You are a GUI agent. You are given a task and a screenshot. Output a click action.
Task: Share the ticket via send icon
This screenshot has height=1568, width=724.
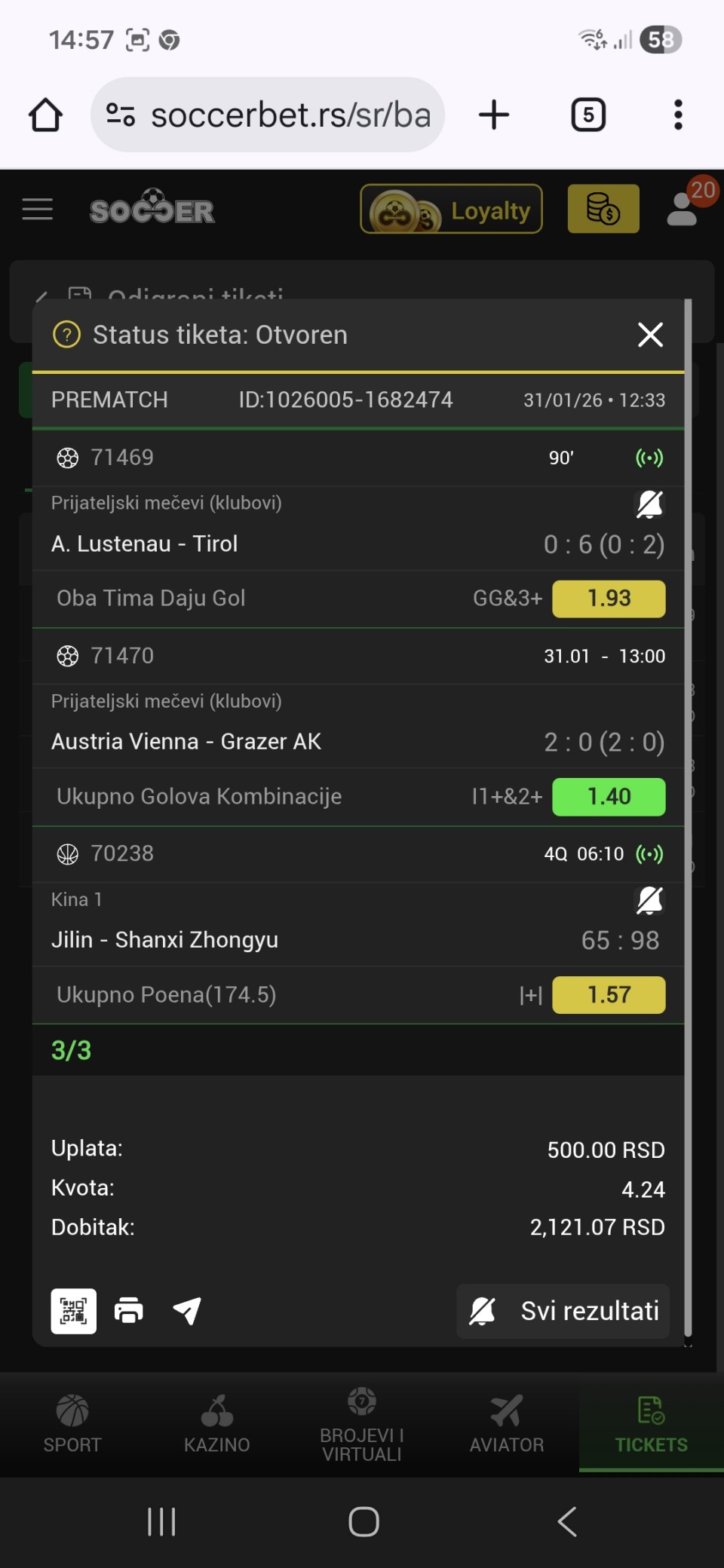pos(187,1311)
